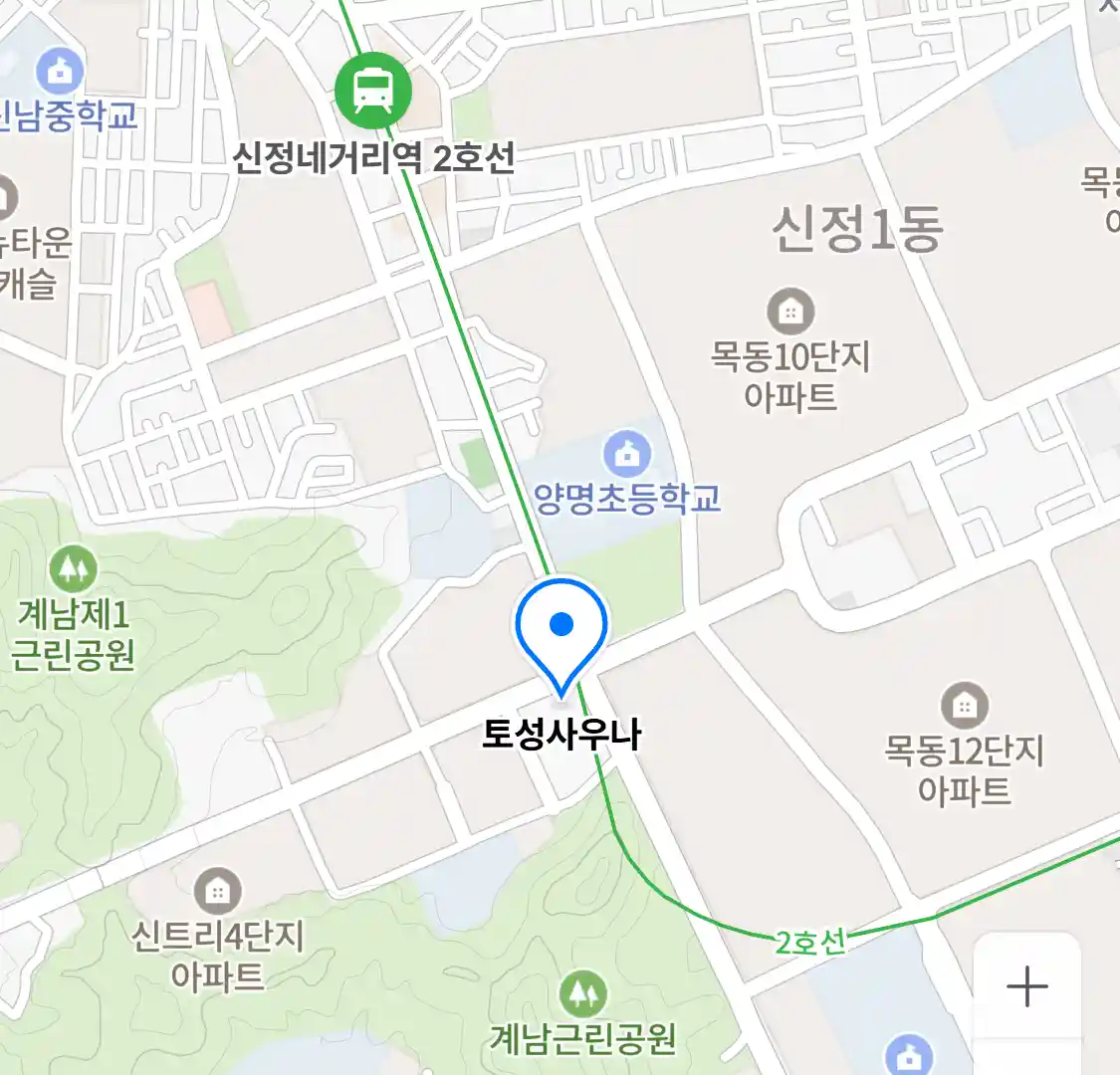Zoom in with the plus button
The image size is (1120, 1075).
click(1026, 986)
